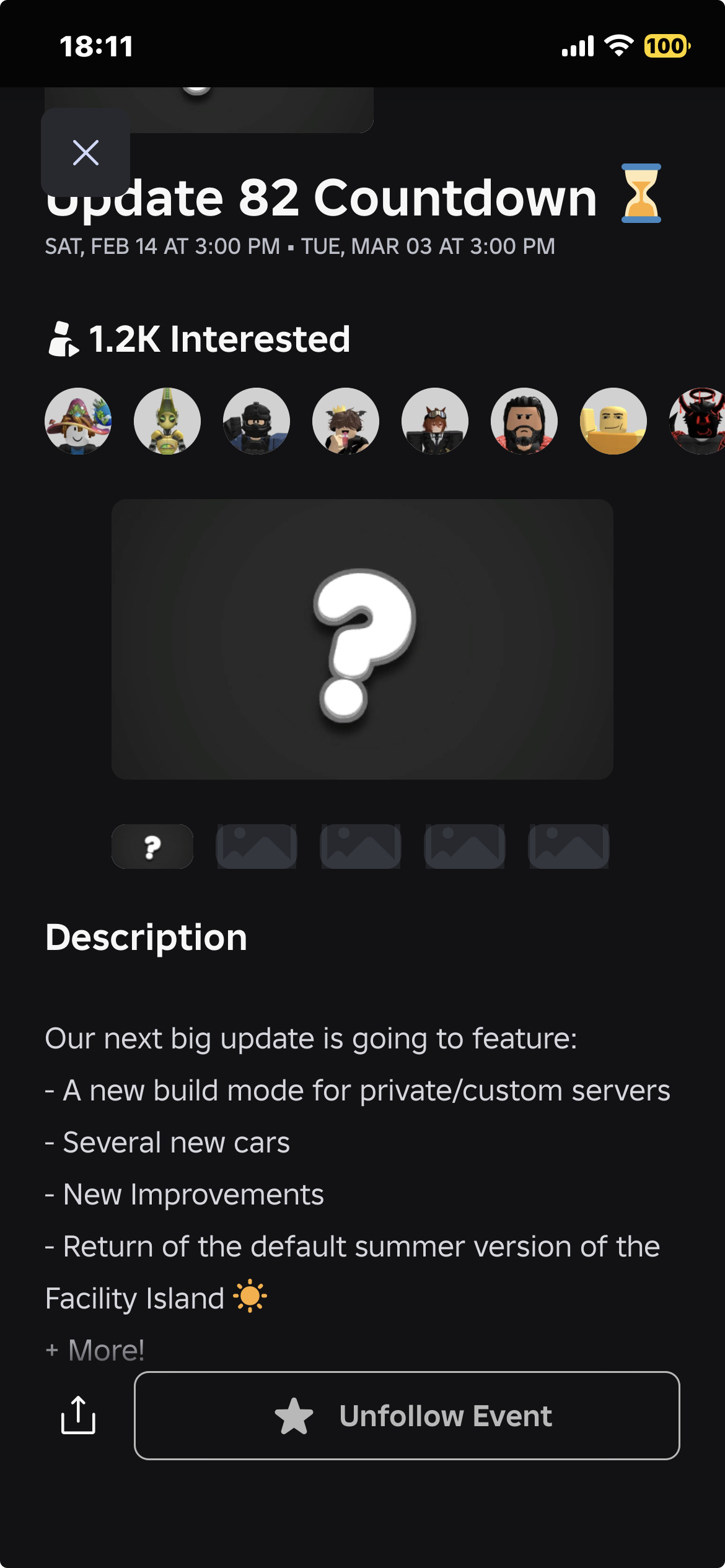Select the second gallery thumbnail
This screenshot has height=1568, width=725.
click(x=257, y=847)
